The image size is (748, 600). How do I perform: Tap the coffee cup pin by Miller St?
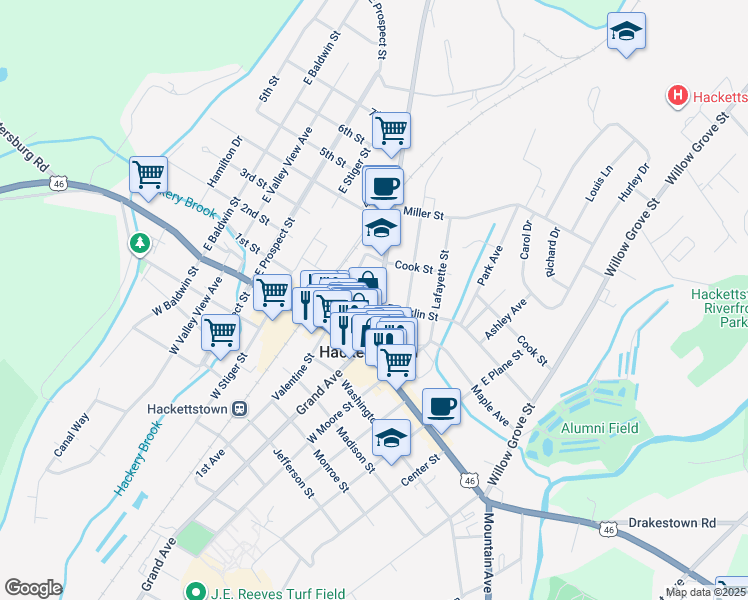[x=384, y=186]
